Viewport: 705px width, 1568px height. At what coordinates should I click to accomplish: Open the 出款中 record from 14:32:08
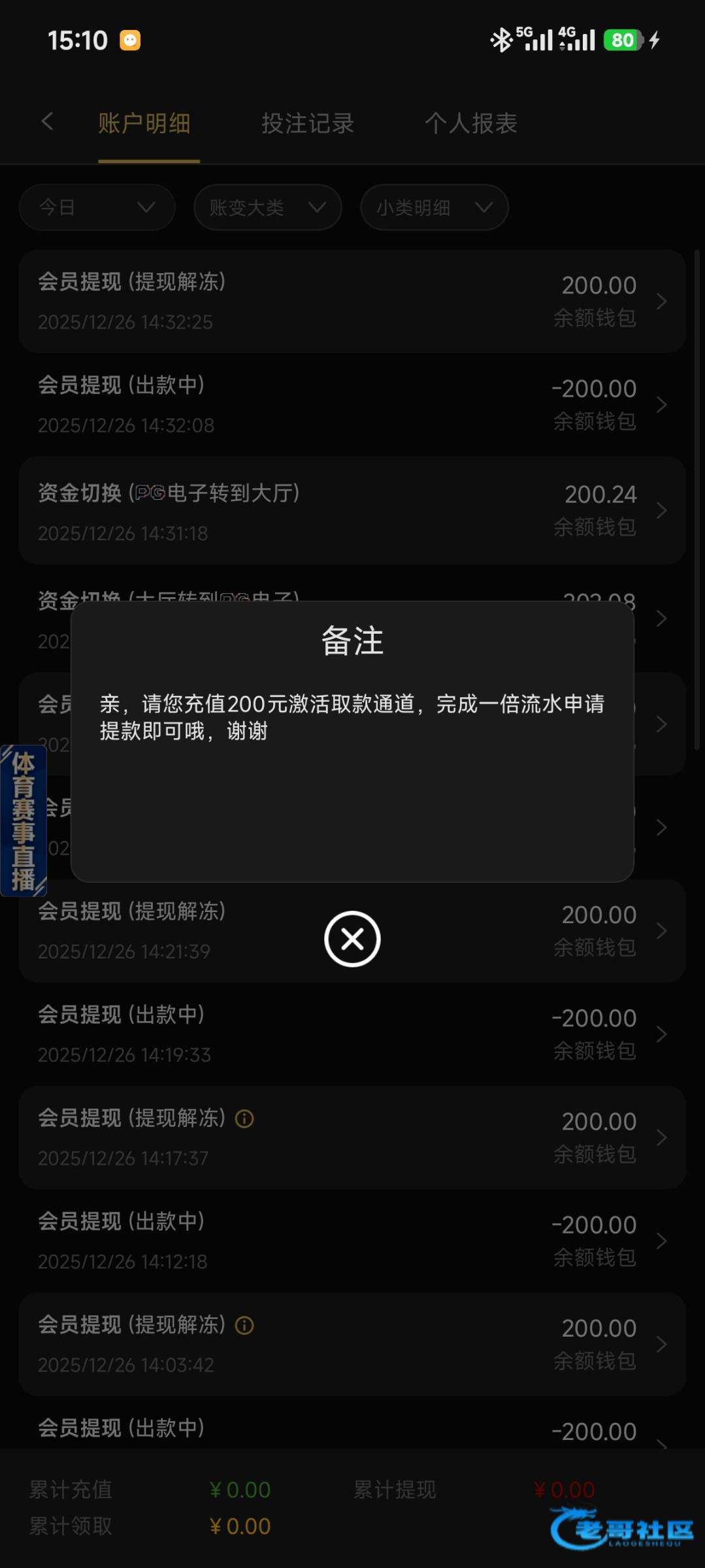(x=352, y=404)
